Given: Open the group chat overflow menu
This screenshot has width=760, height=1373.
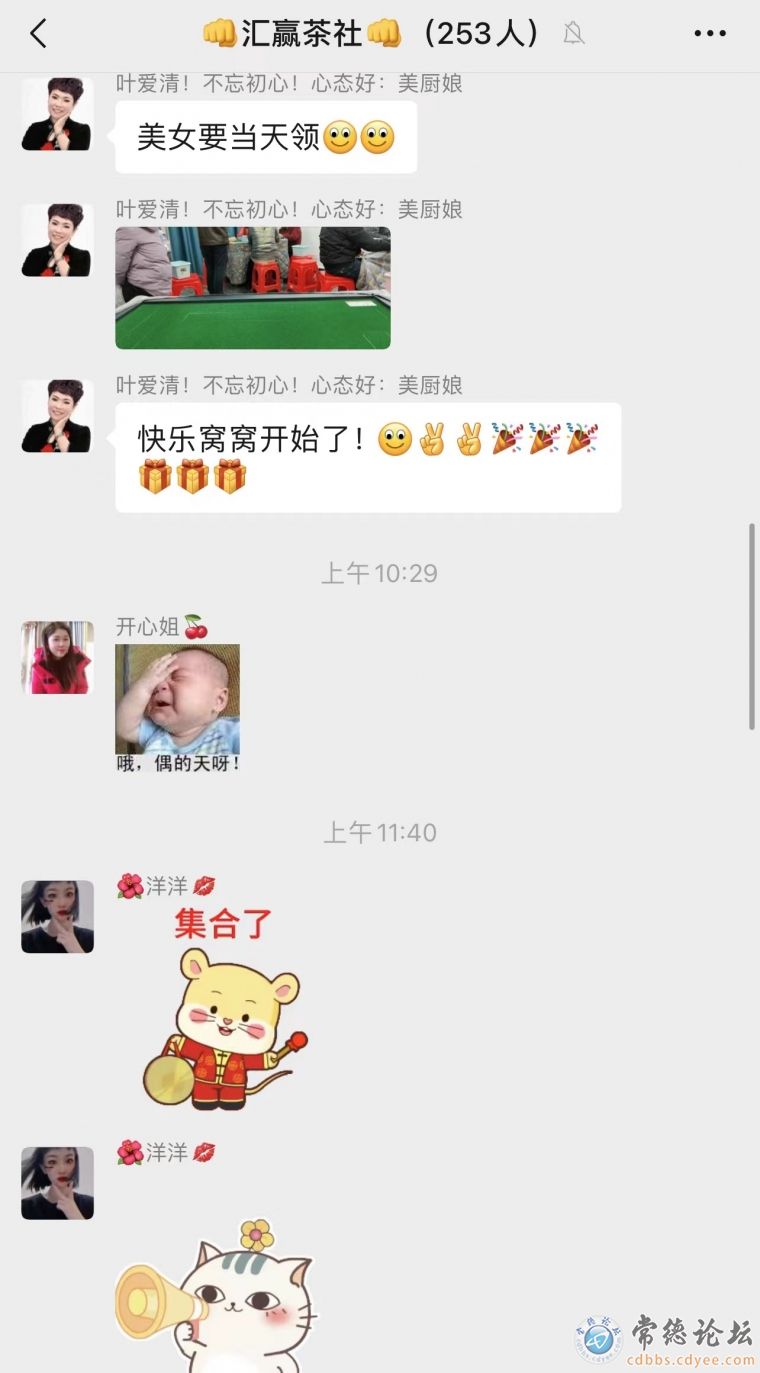Looking at the screenshot, I should [x=710, y=34].
